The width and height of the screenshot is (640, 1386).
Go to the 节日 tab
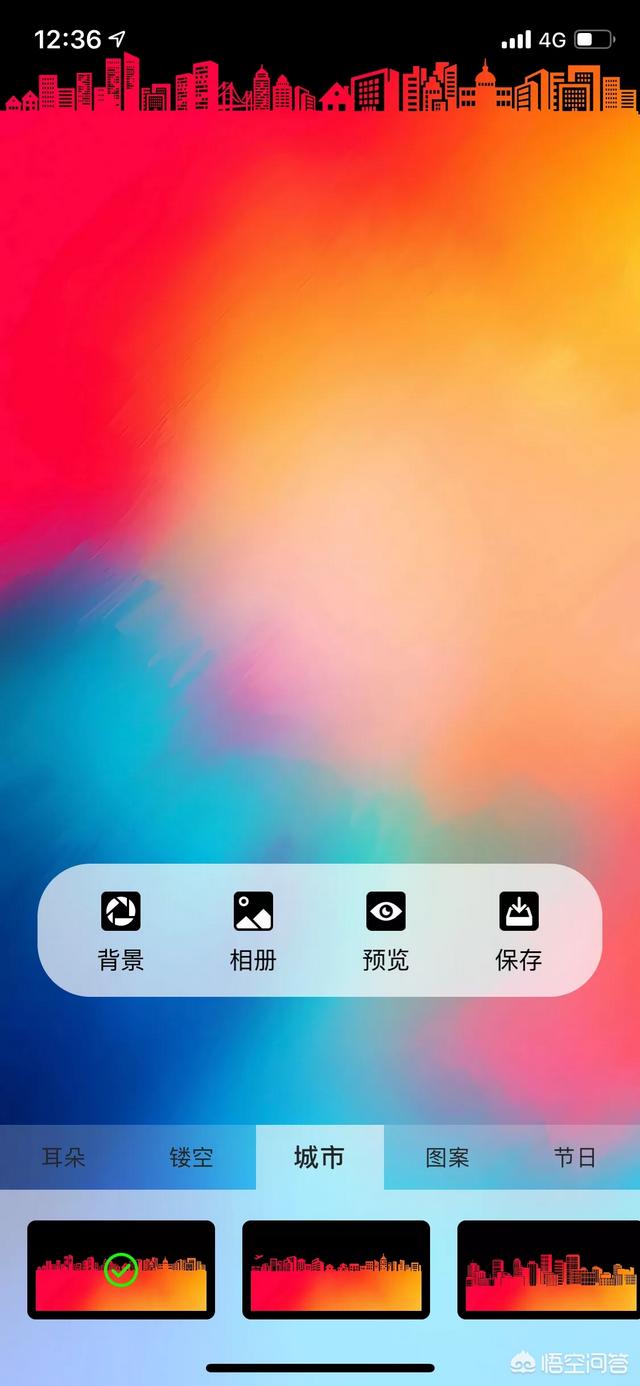point(576,1158)
